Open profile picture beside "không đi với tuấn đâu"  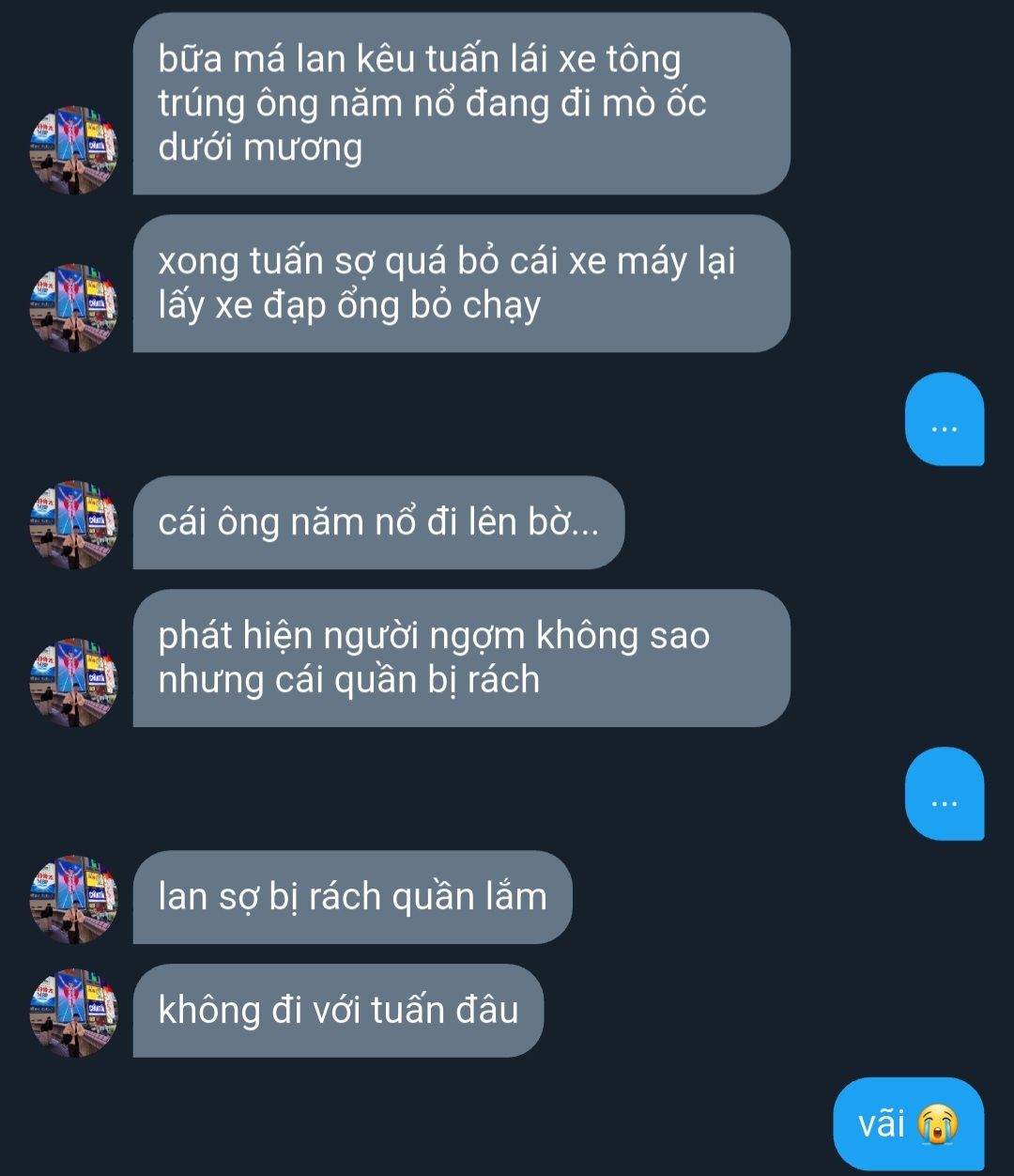pyautogui.click(x=74, y=1013)
